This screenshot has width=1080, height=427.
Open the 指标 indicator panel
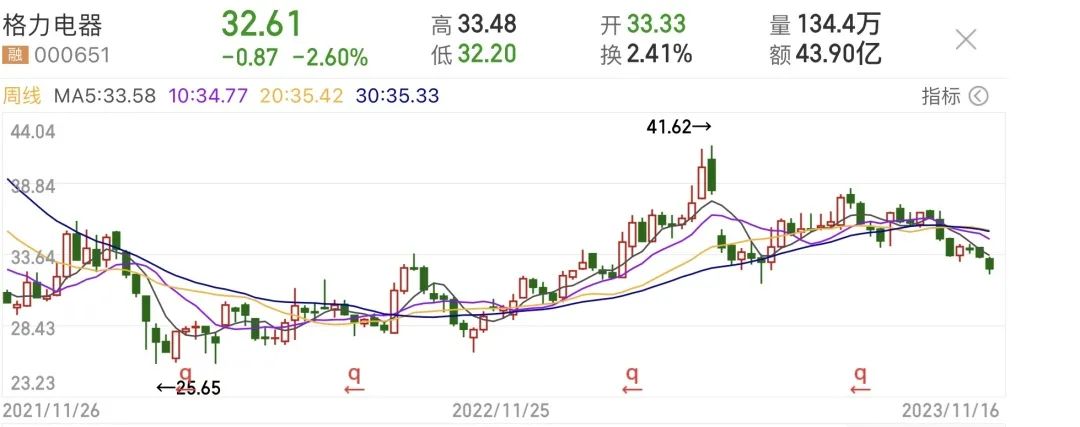point(953,96)
